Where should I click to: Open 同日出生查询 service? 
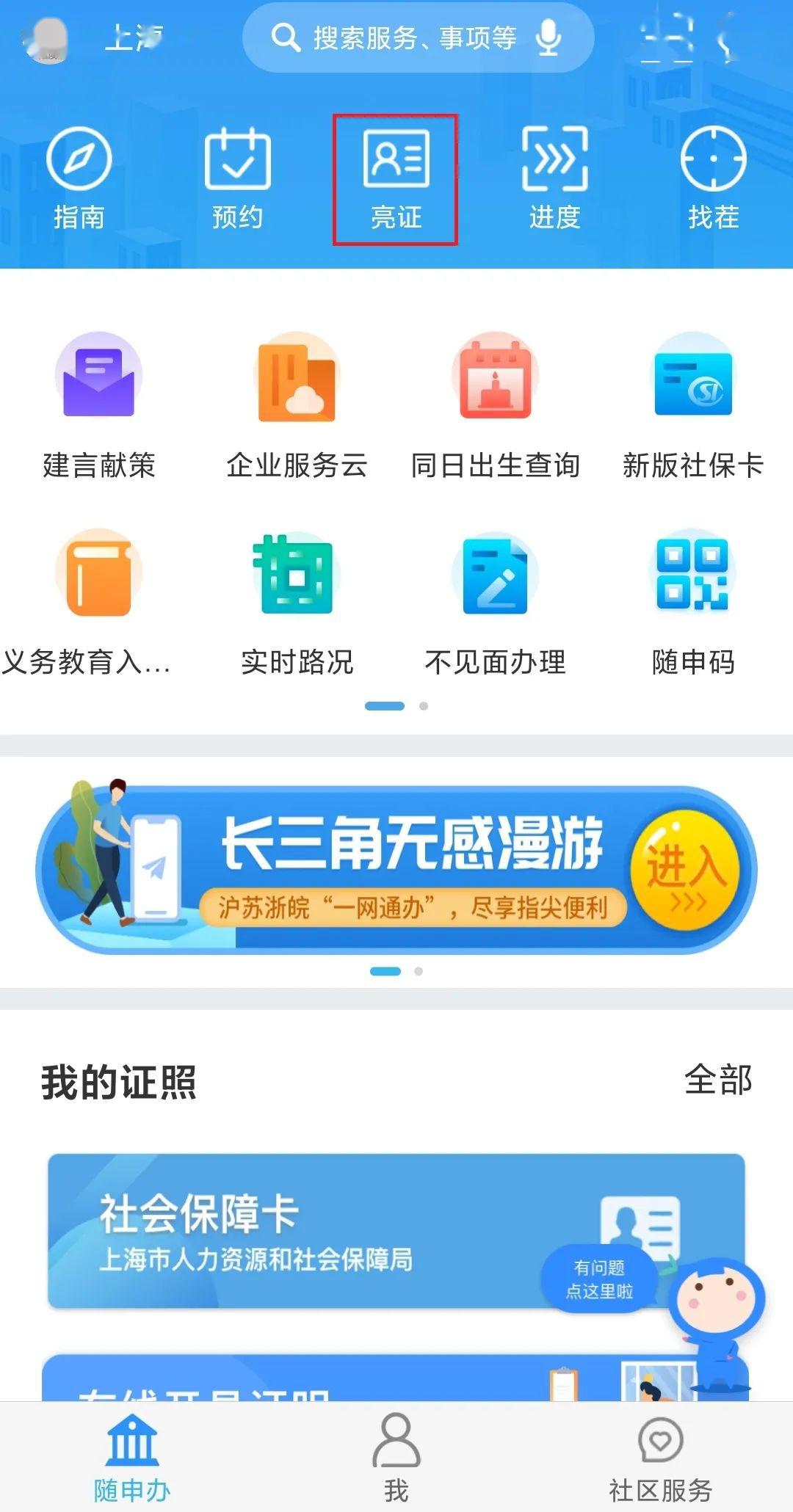(495, 405)
